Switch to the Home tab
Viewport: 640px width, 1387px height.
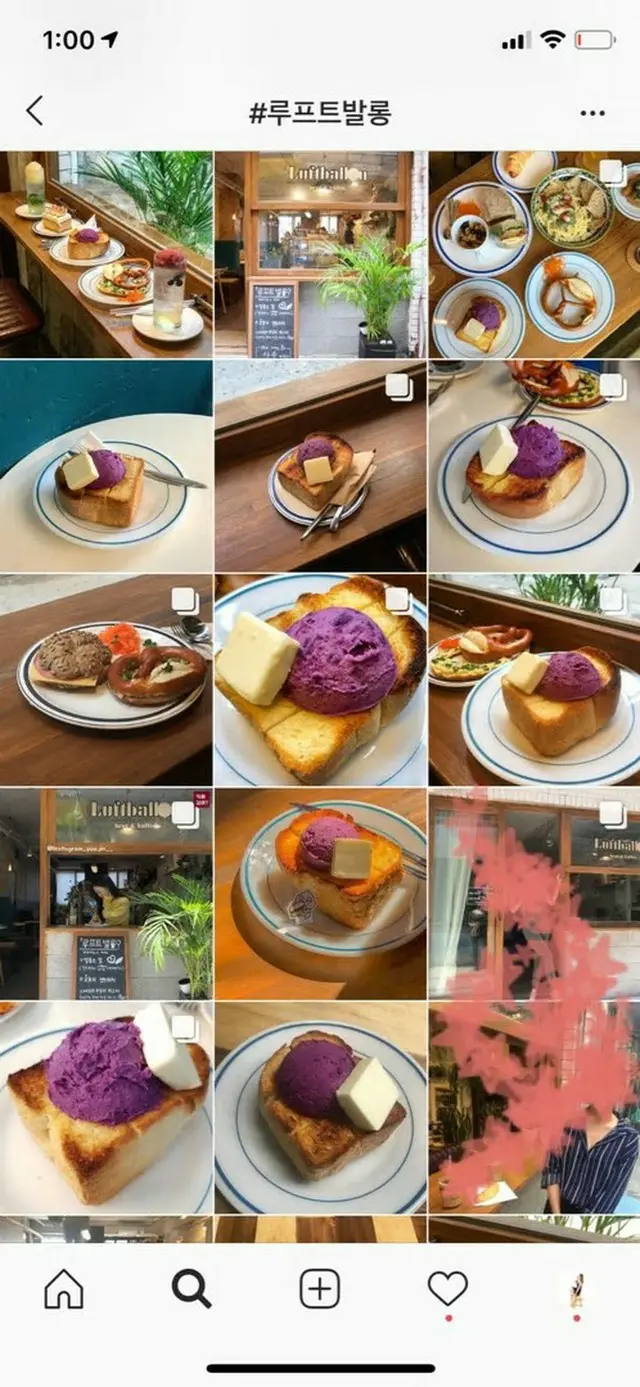pos(64,1290)
